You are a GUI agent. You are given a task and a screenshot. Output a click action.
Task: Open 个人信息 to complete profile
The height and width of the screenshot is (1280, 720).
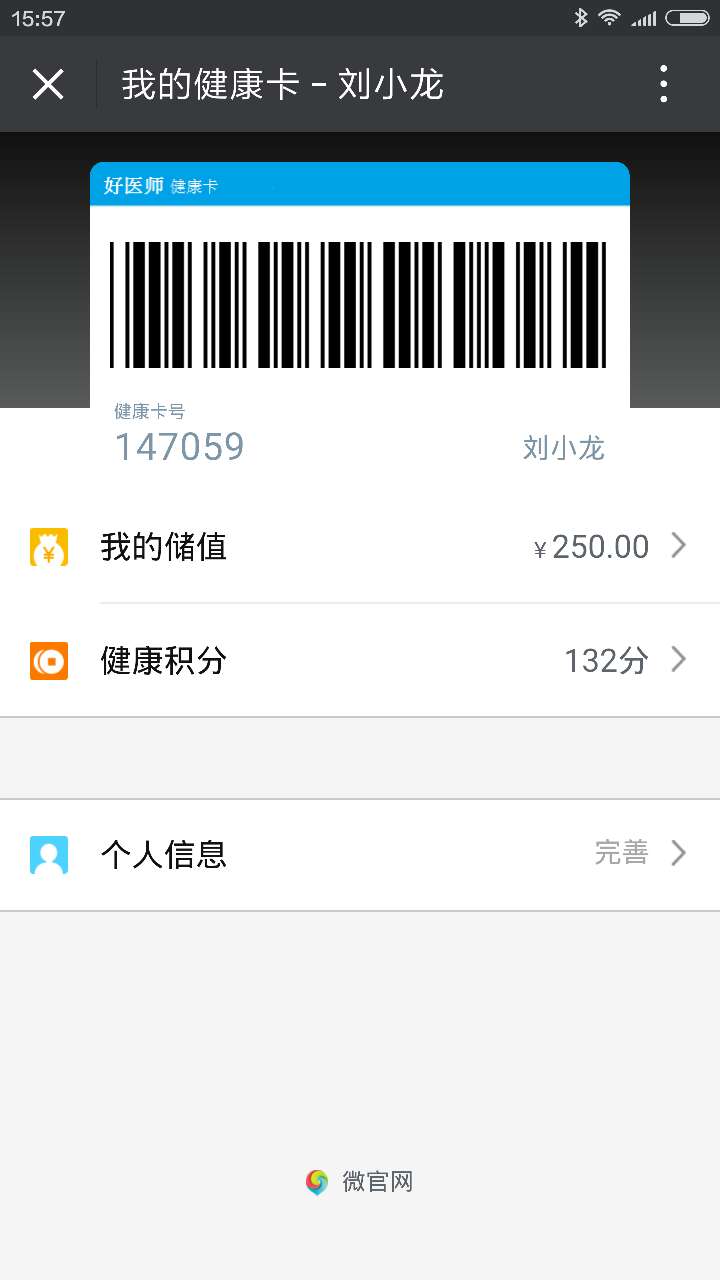click(x=360, y=855)
